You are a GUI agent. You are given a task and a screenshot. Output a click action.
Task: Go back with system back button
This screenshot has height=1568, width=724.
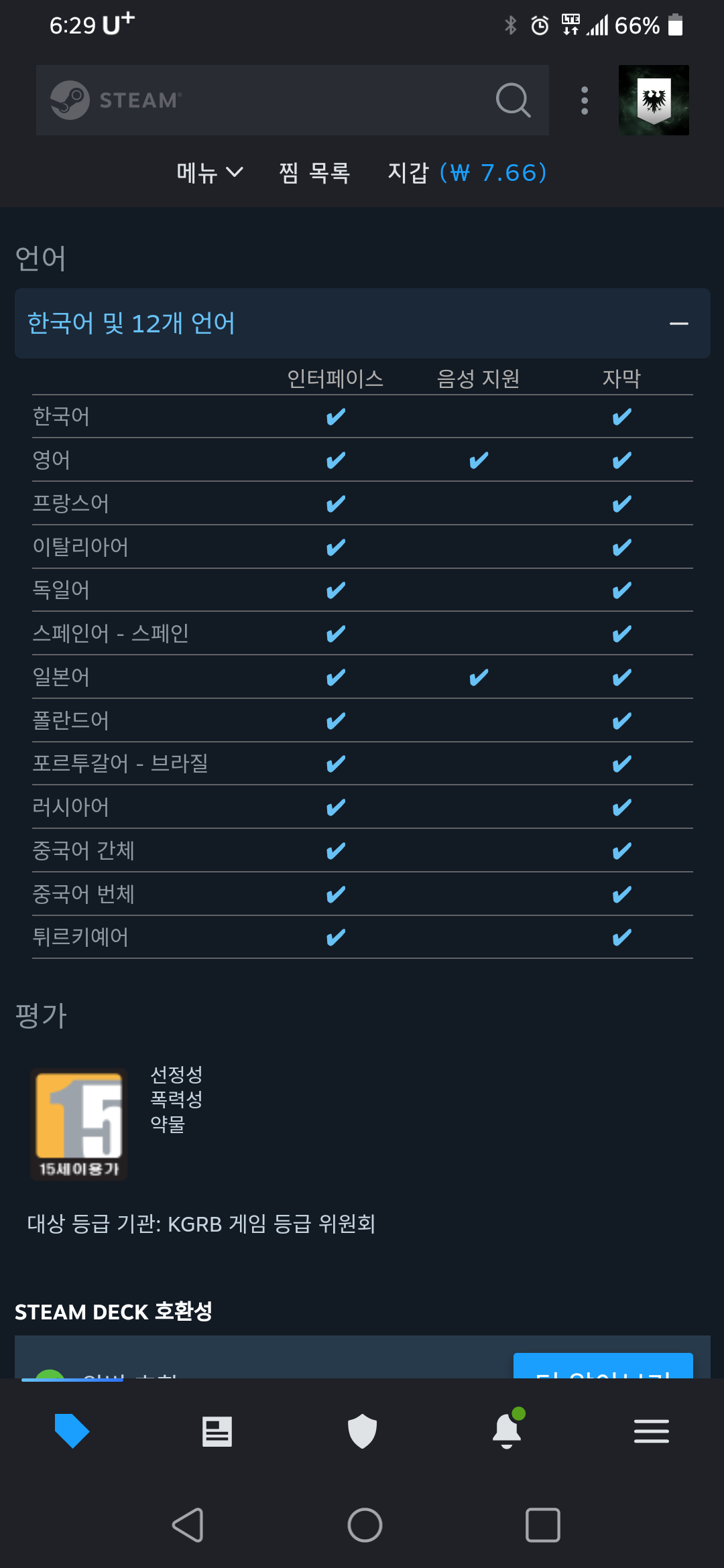[x=188, y=1525]
